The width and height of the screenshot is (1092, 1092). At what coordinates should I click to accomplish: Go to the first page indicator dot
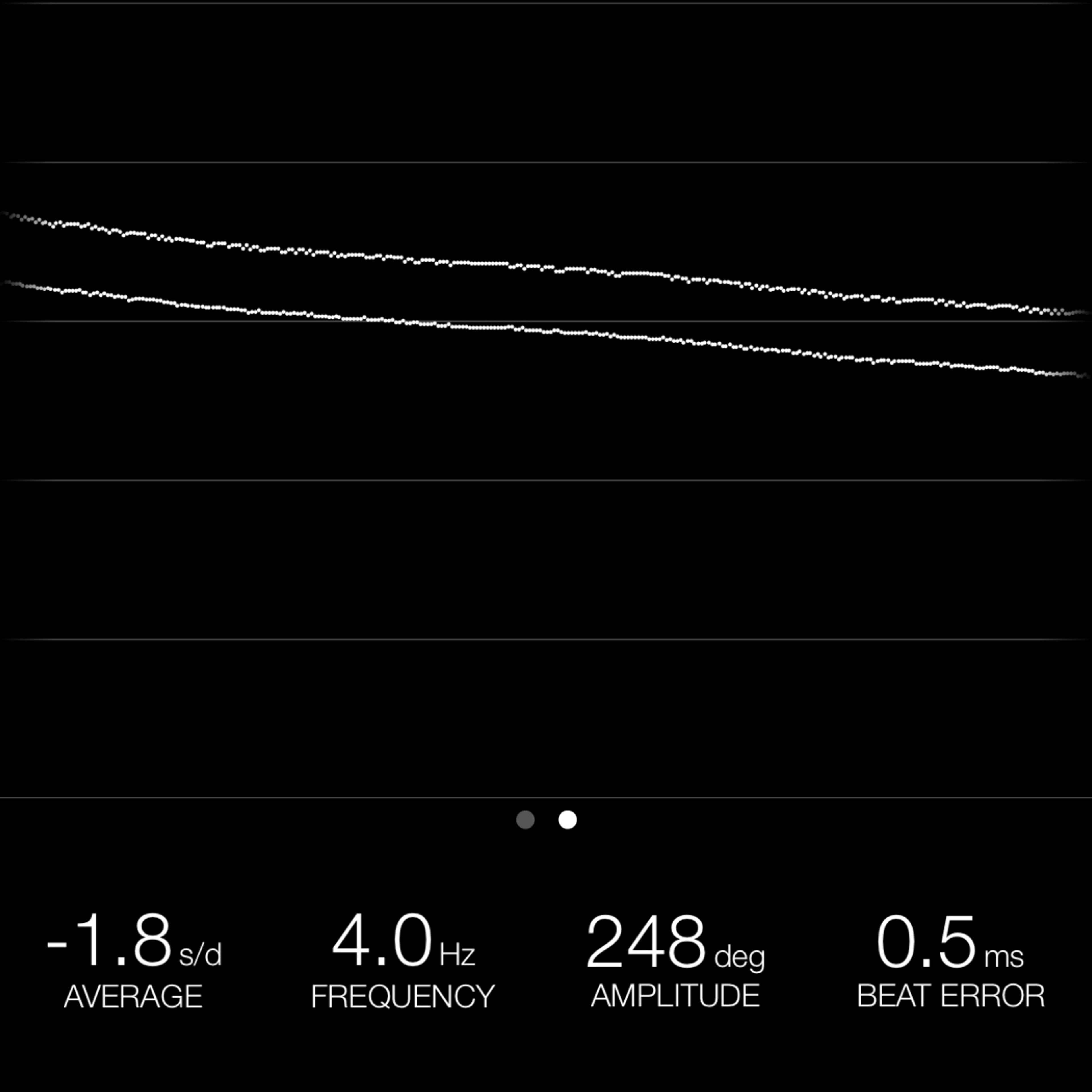525,820
